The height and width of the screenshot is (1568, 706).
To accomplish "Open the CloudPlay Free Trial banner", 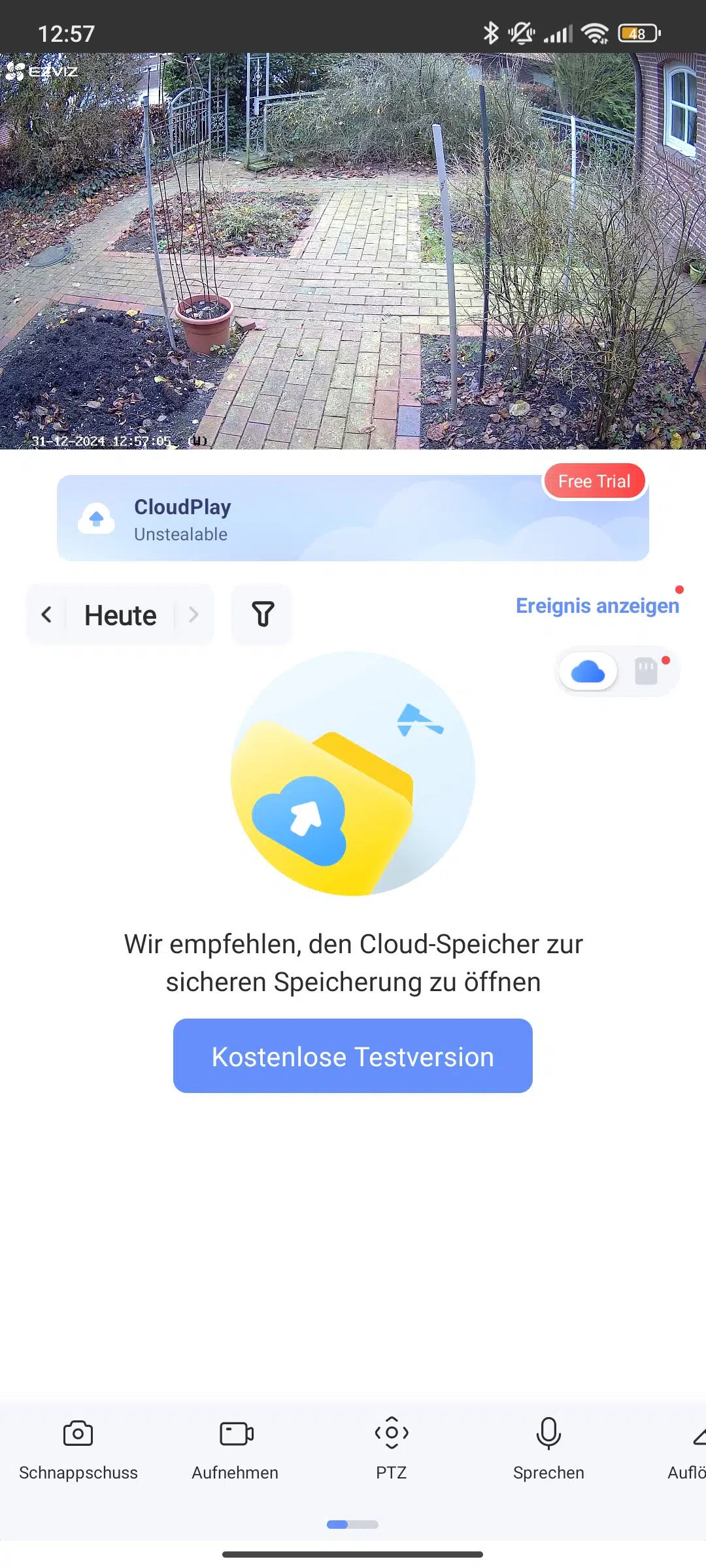I will point(353,517).
